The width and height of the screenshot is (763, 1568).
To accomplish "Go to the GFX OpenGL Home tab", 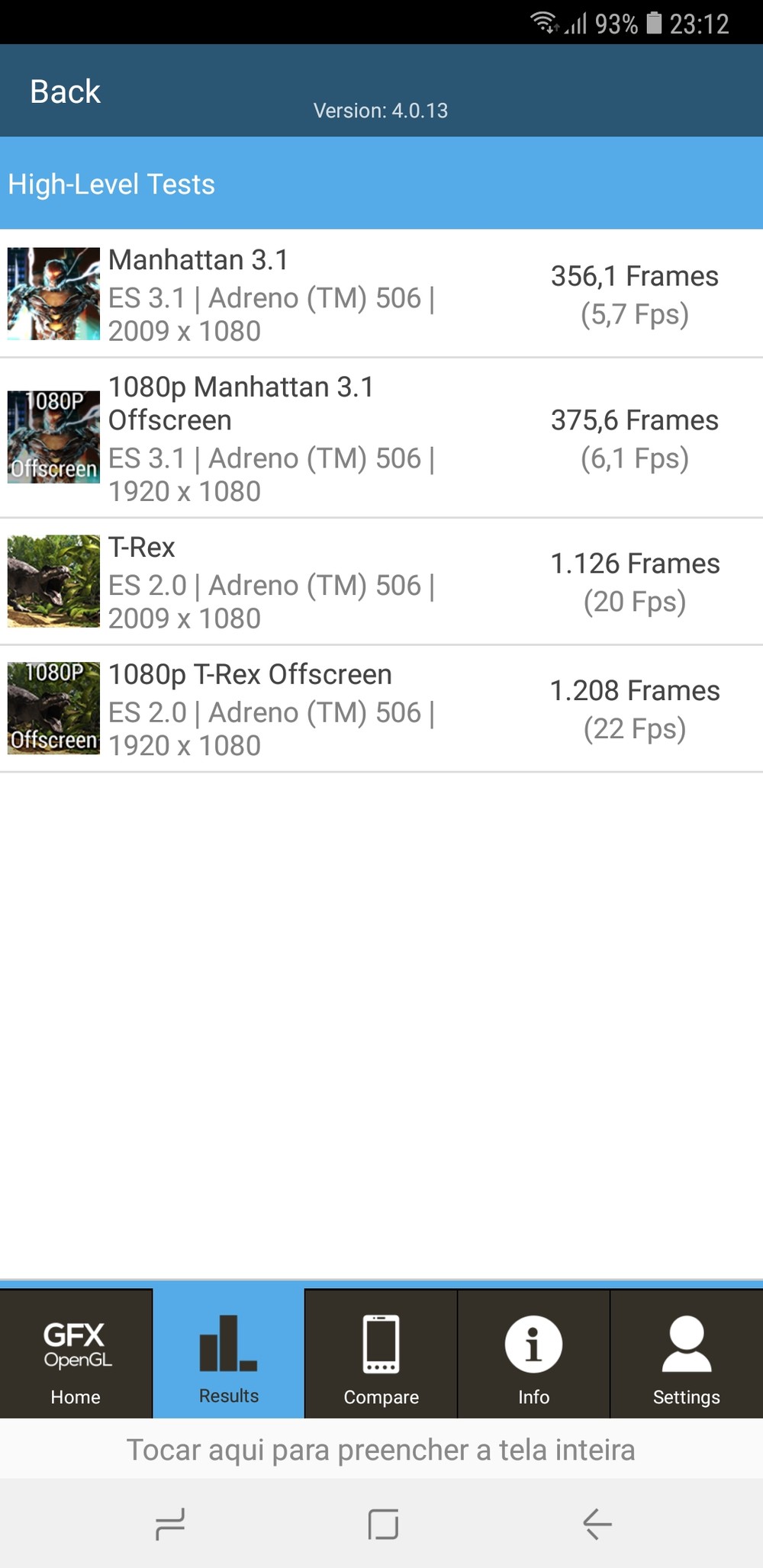I will [76, 1354].
